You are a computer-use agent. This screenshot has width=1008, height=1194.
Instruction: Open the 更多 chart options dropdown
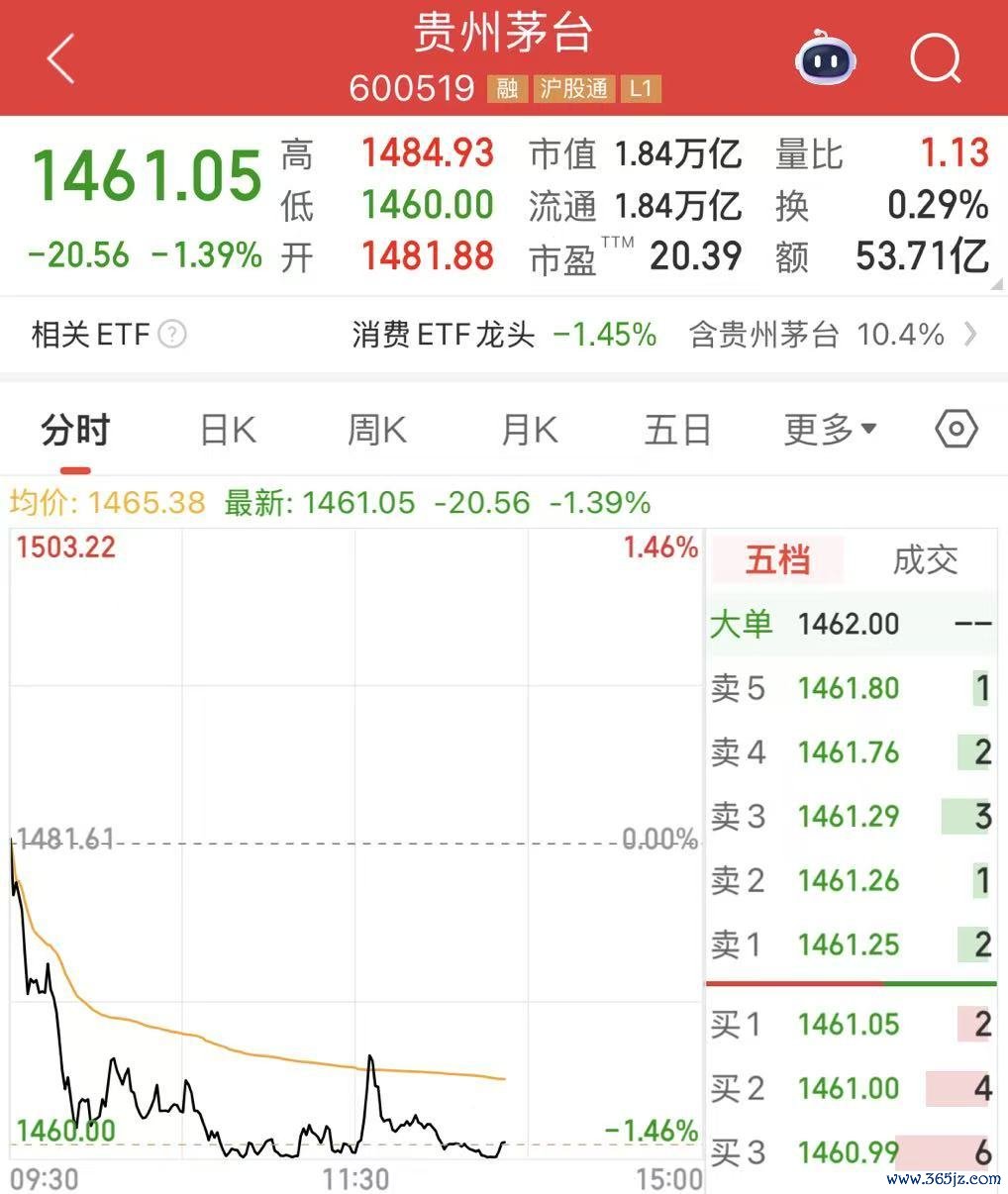pos(830,431)
